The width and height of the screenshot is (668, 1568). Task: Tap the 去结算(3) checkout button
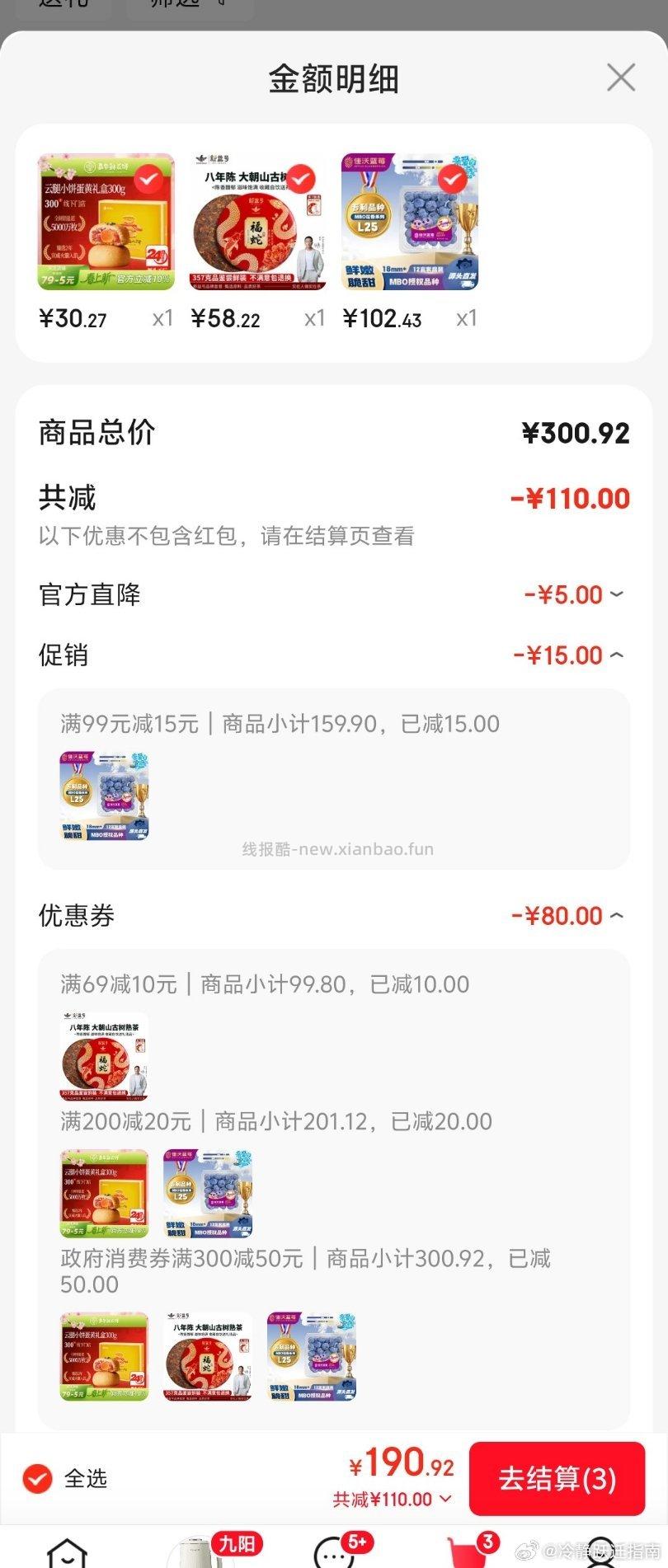(557, 1478)
